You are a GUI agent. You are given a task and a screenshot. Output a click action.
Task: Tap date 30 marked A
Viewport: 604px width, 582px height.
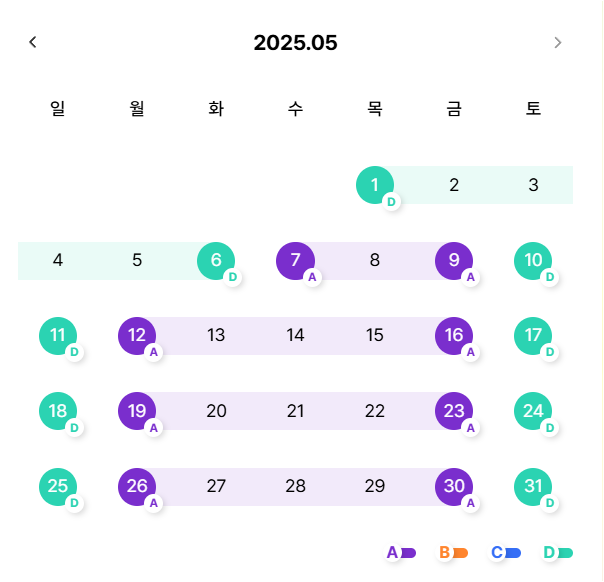point(454,486)
